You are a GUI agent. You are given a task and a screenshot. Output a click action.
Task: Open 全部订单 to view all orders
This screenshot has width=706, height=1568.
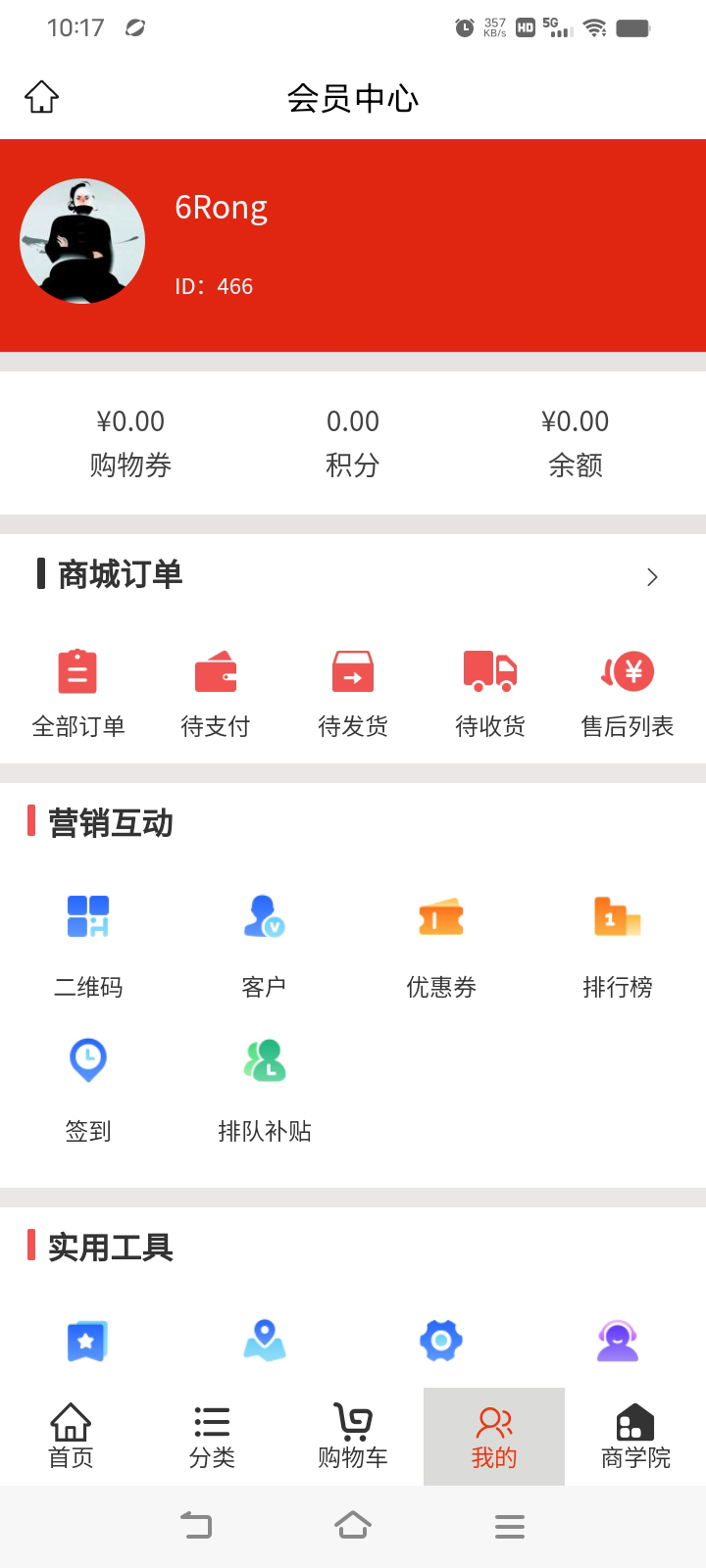coord(77,686)
